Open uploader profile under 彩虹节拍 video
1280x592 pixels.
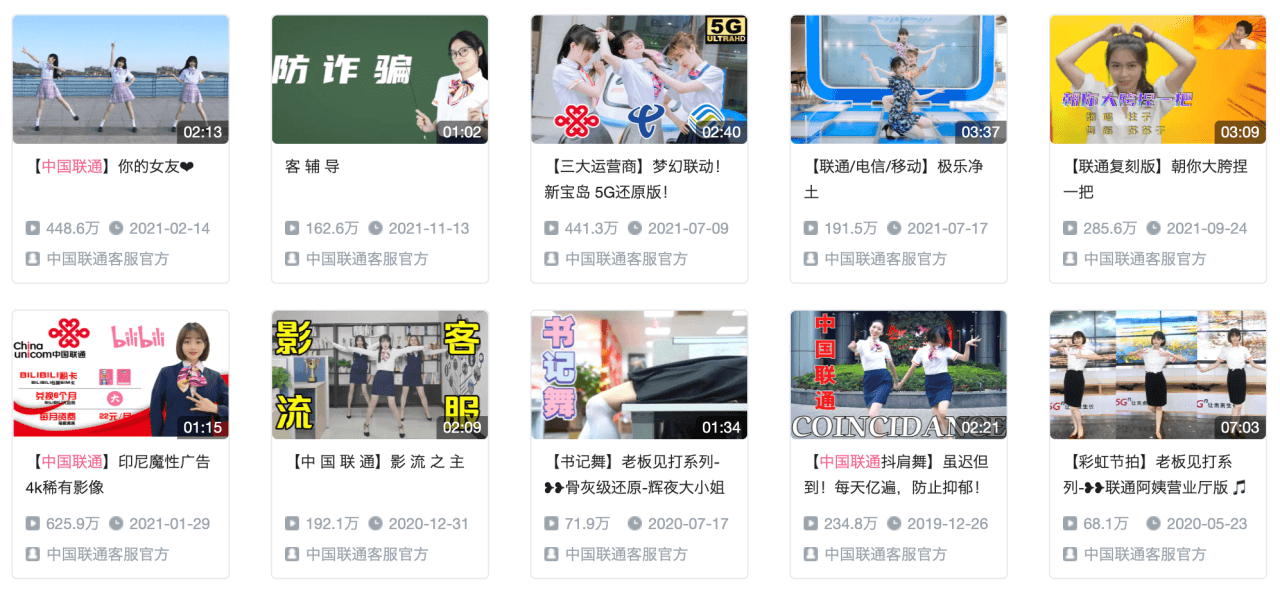click(x=1145, y=554)
